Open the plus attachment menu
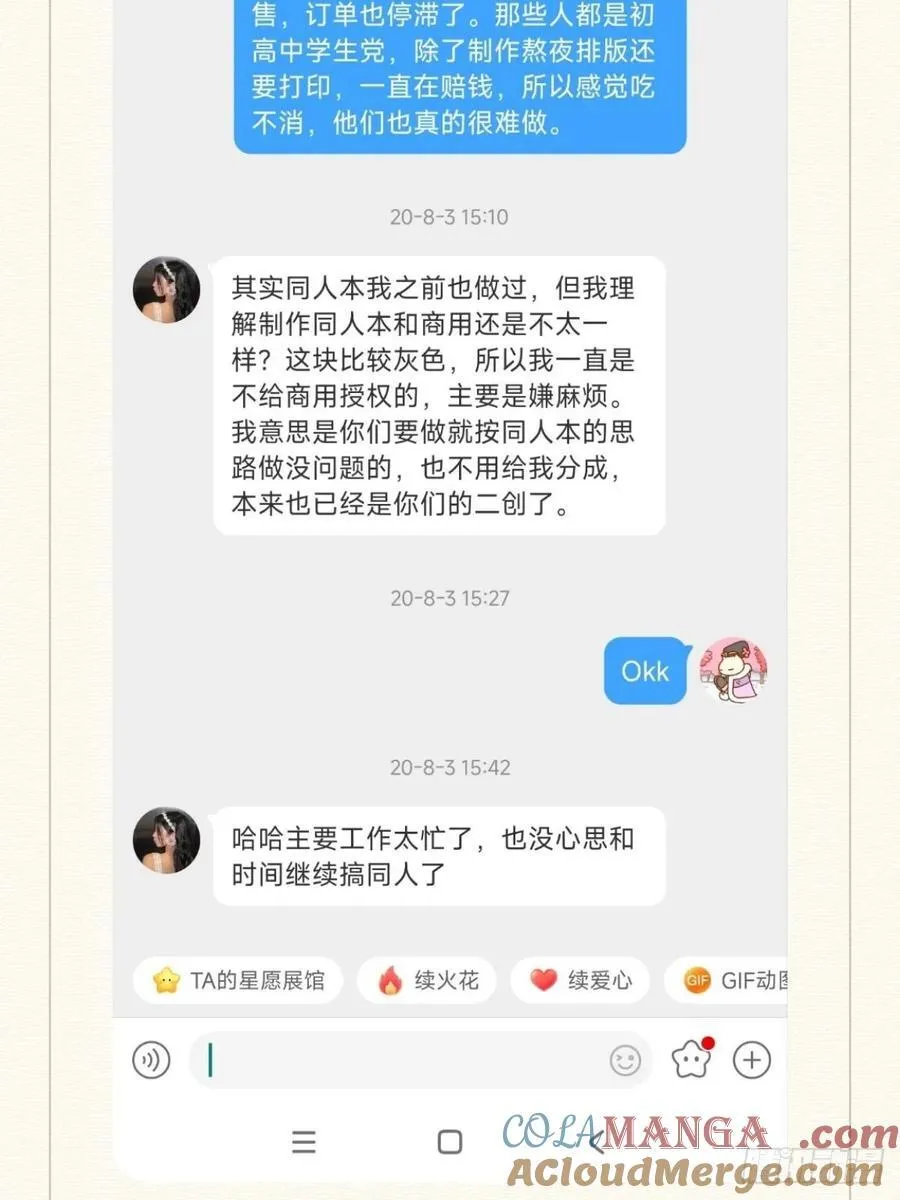900x1200 pixels. point(751,1060)
